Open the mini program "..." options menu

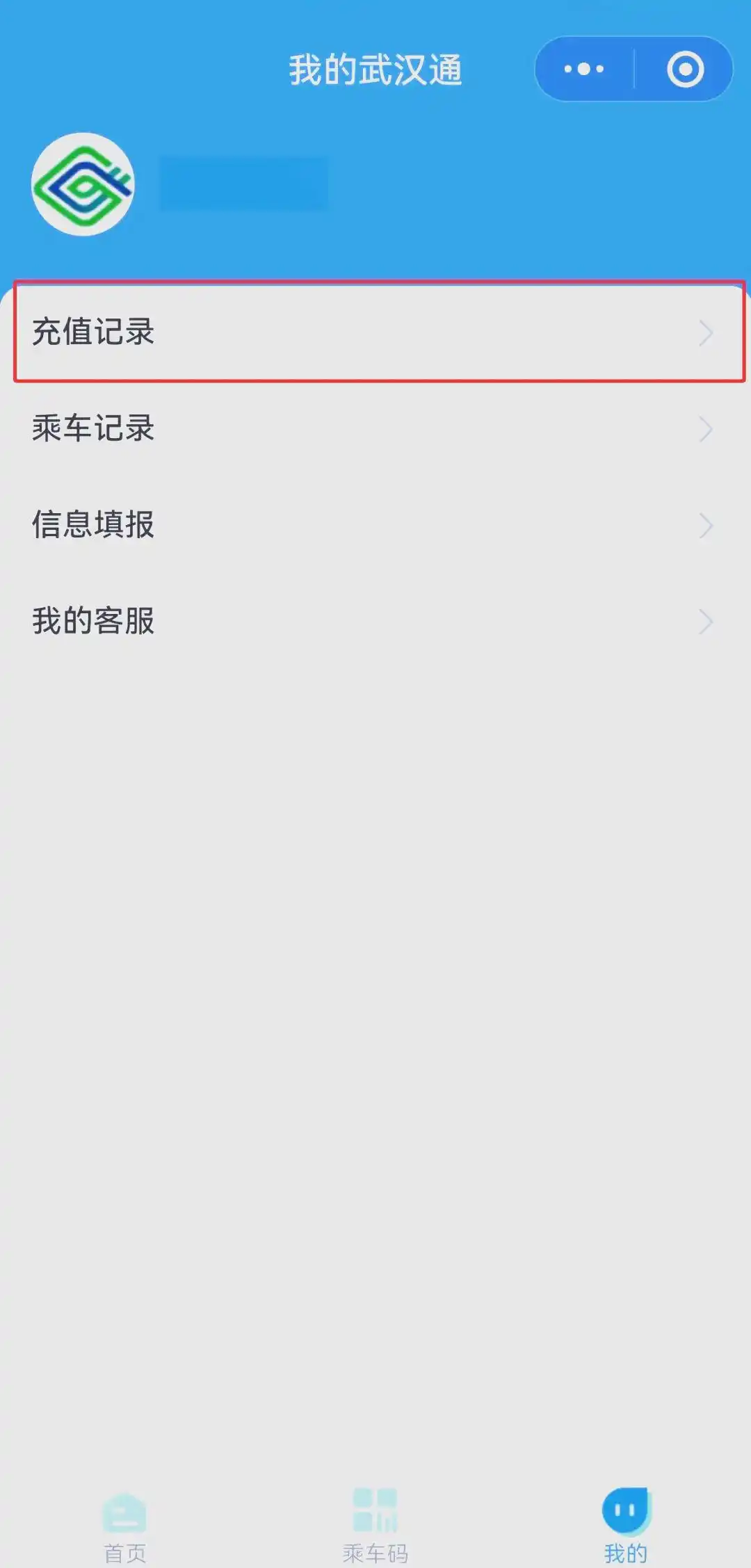(x=583, y=69)
